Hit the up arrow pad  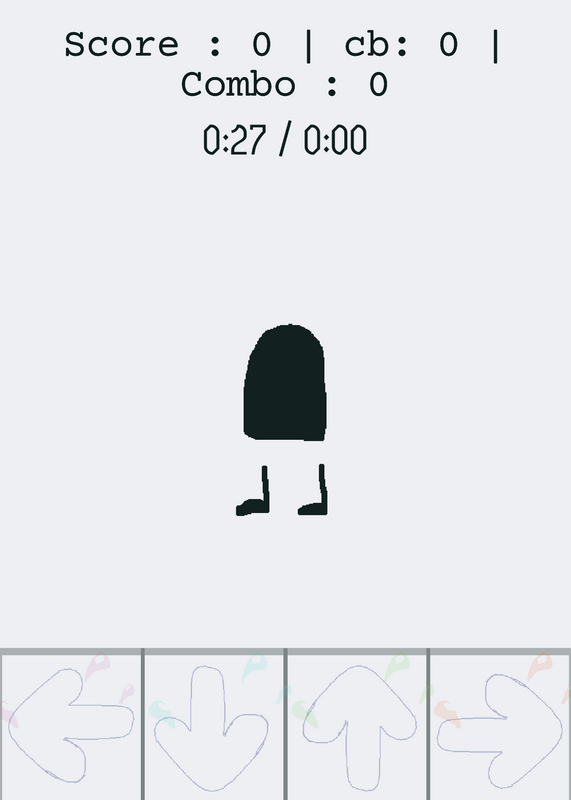pos(357,727)
